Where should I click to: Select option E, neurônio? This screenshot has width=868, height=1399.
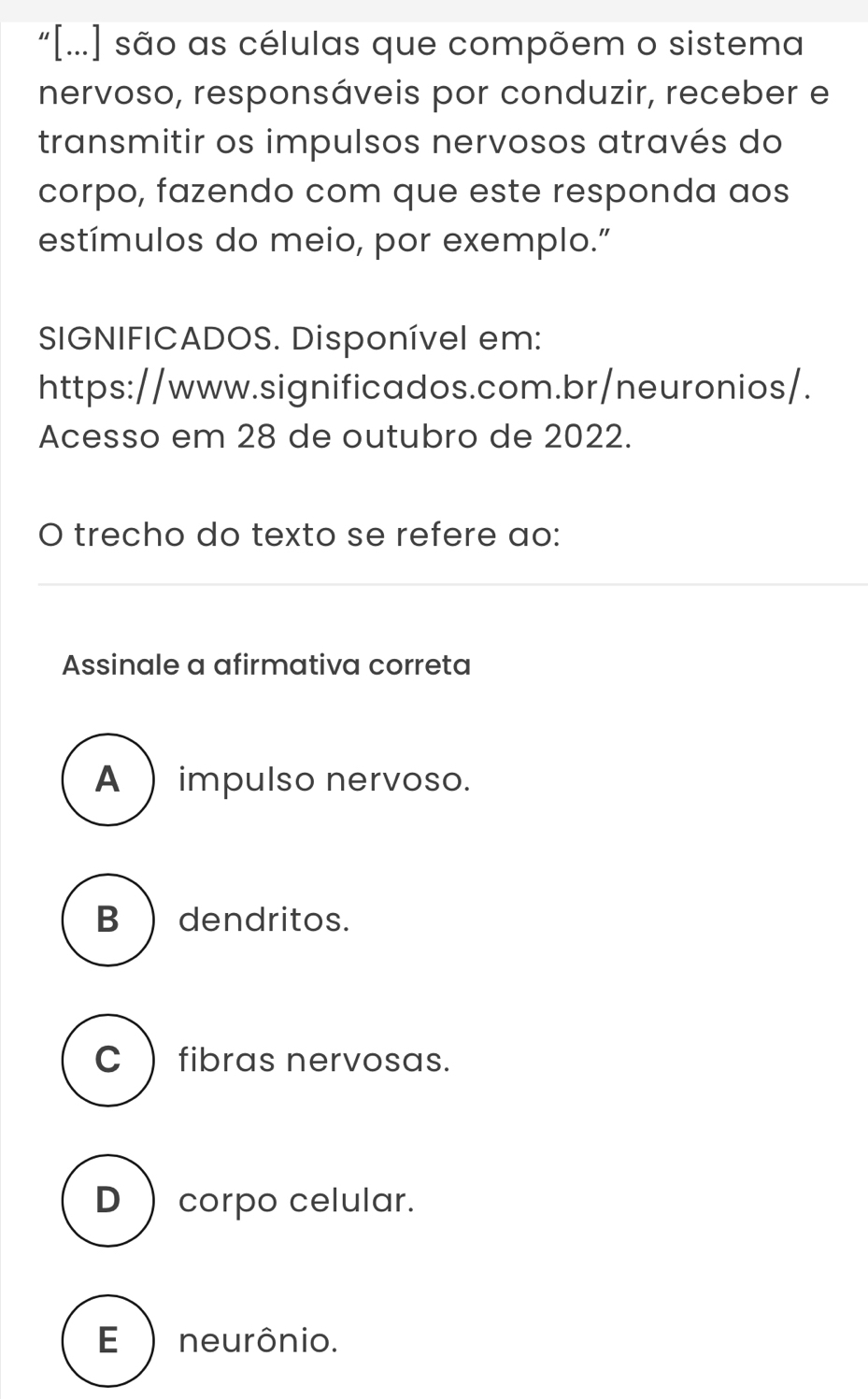tap(107, 1340)
